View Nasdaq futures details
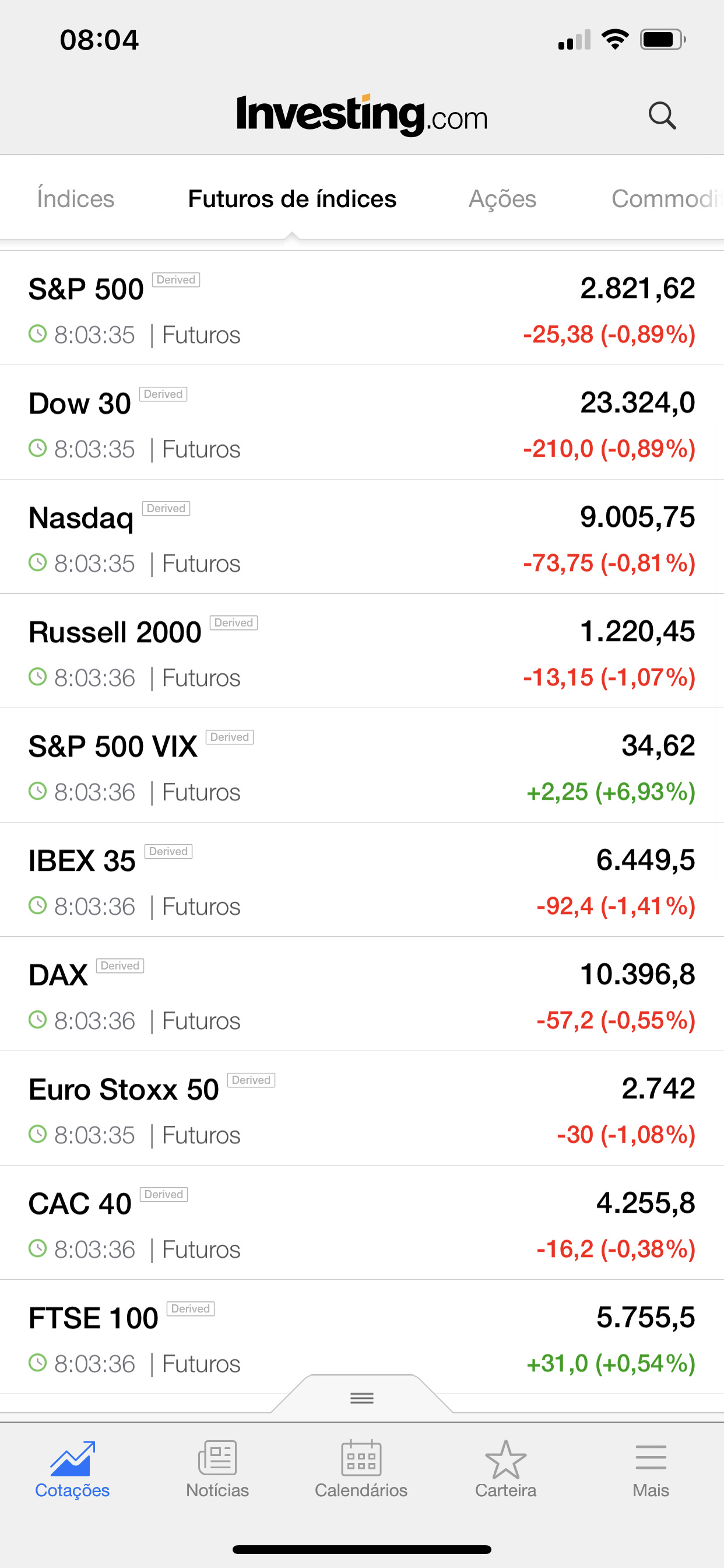724x1568 pixels. (362, 537)
